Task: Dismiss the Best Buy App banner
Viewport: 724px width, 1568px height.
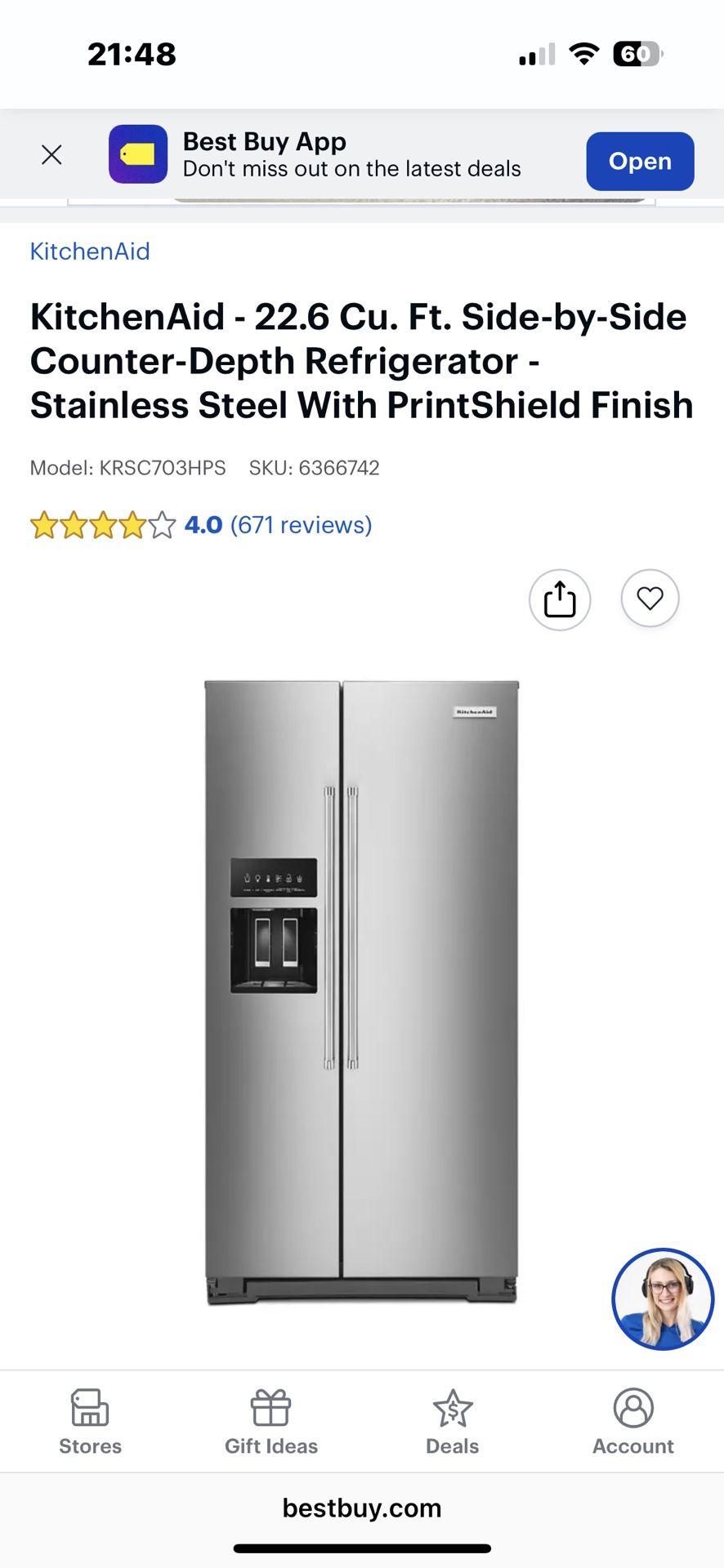Action: point(51,154)
